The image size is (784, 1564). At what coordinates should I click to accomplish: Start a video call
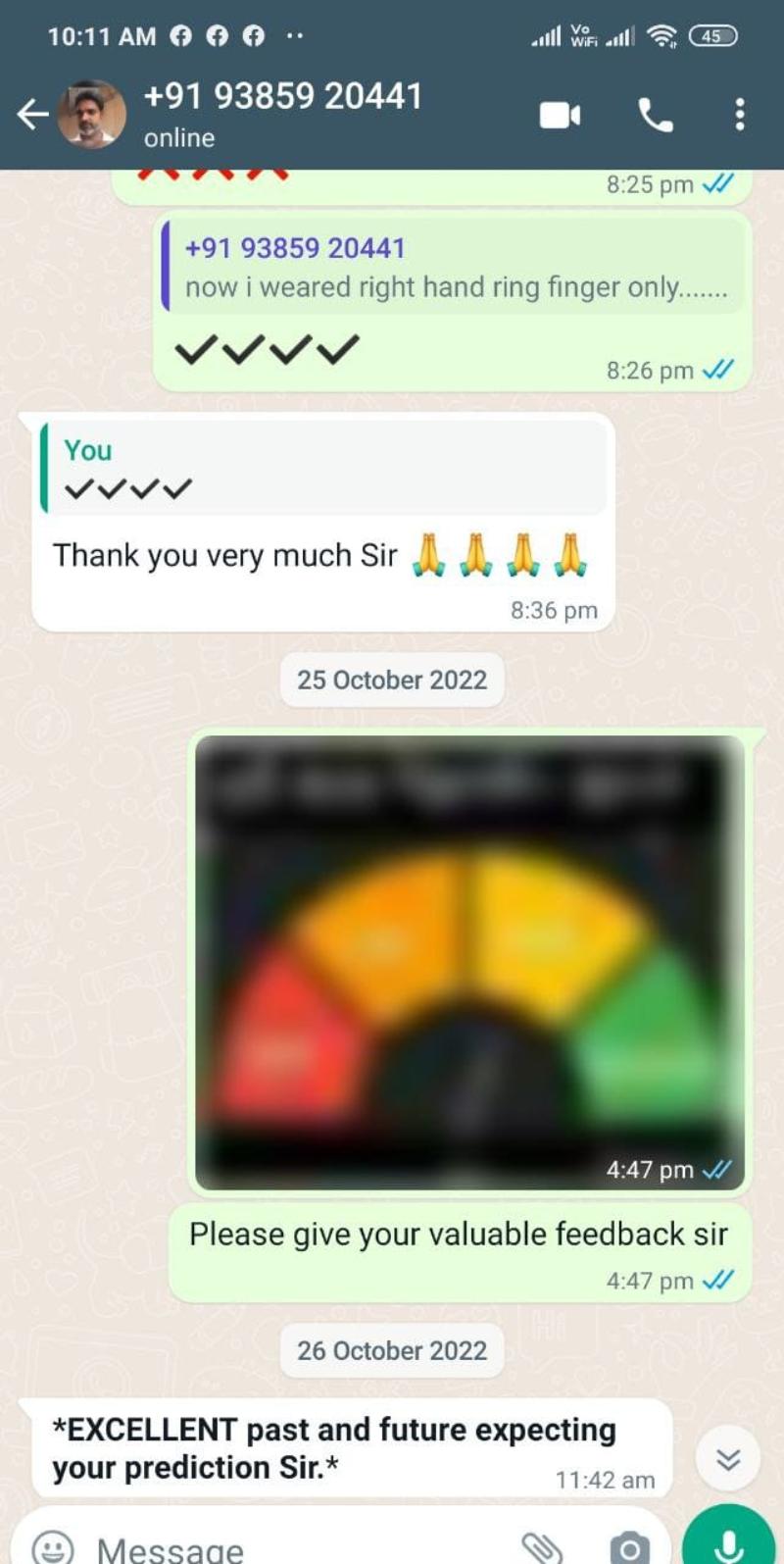pos(560,115)
